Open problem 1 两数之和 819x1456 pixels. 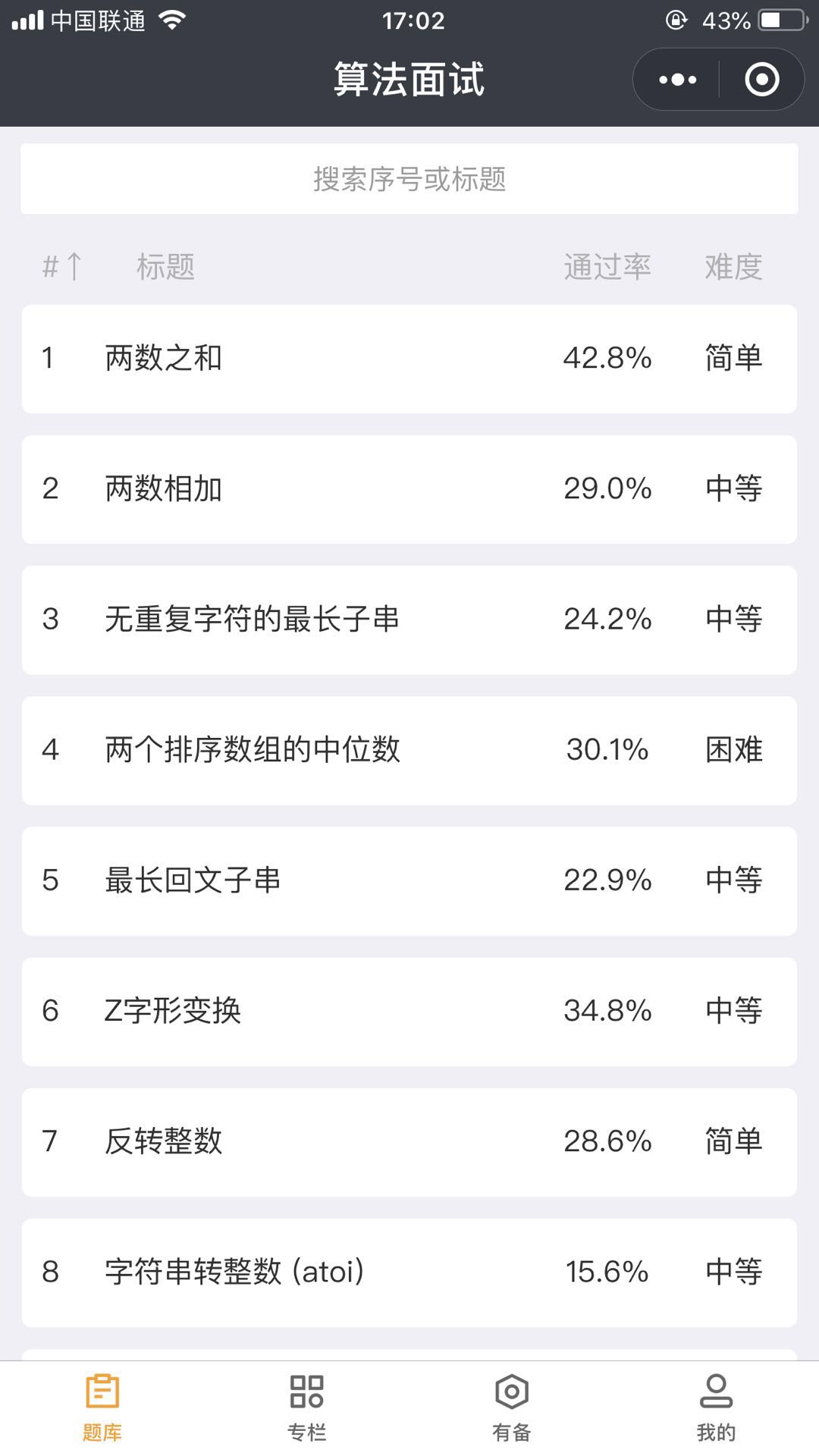[x=409, y=359]
